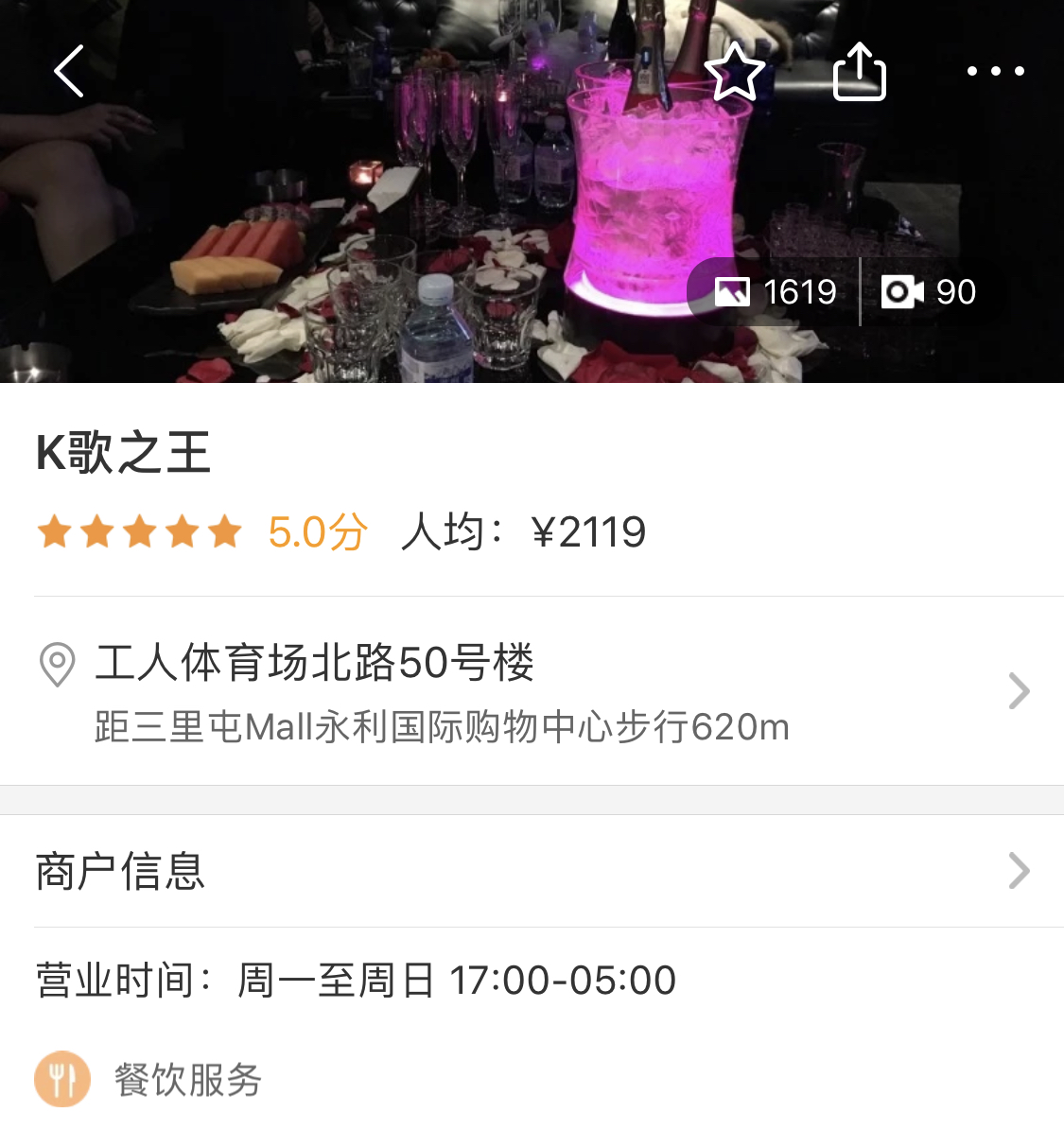The height and width of the screenshot is (1147, 1064).
Task: Open the address 工人体育场北路50号楼
Action: (x=530, y=691)
